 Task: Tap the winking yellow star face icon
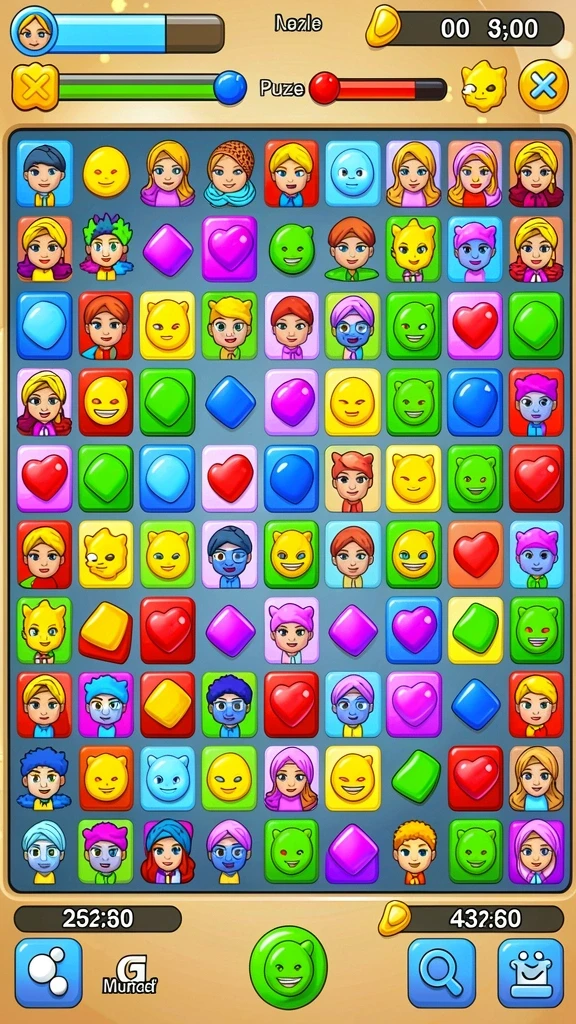[x=484, y=86]
